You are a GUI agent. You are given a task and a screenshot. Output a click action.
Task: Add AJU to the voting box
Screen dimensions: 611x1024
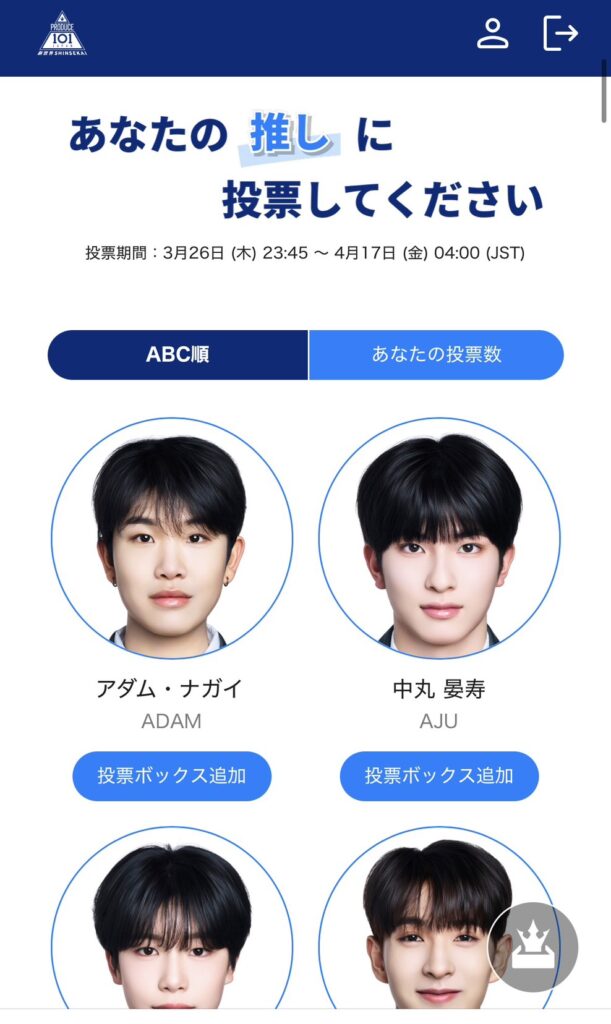click(x=439, y=776)
